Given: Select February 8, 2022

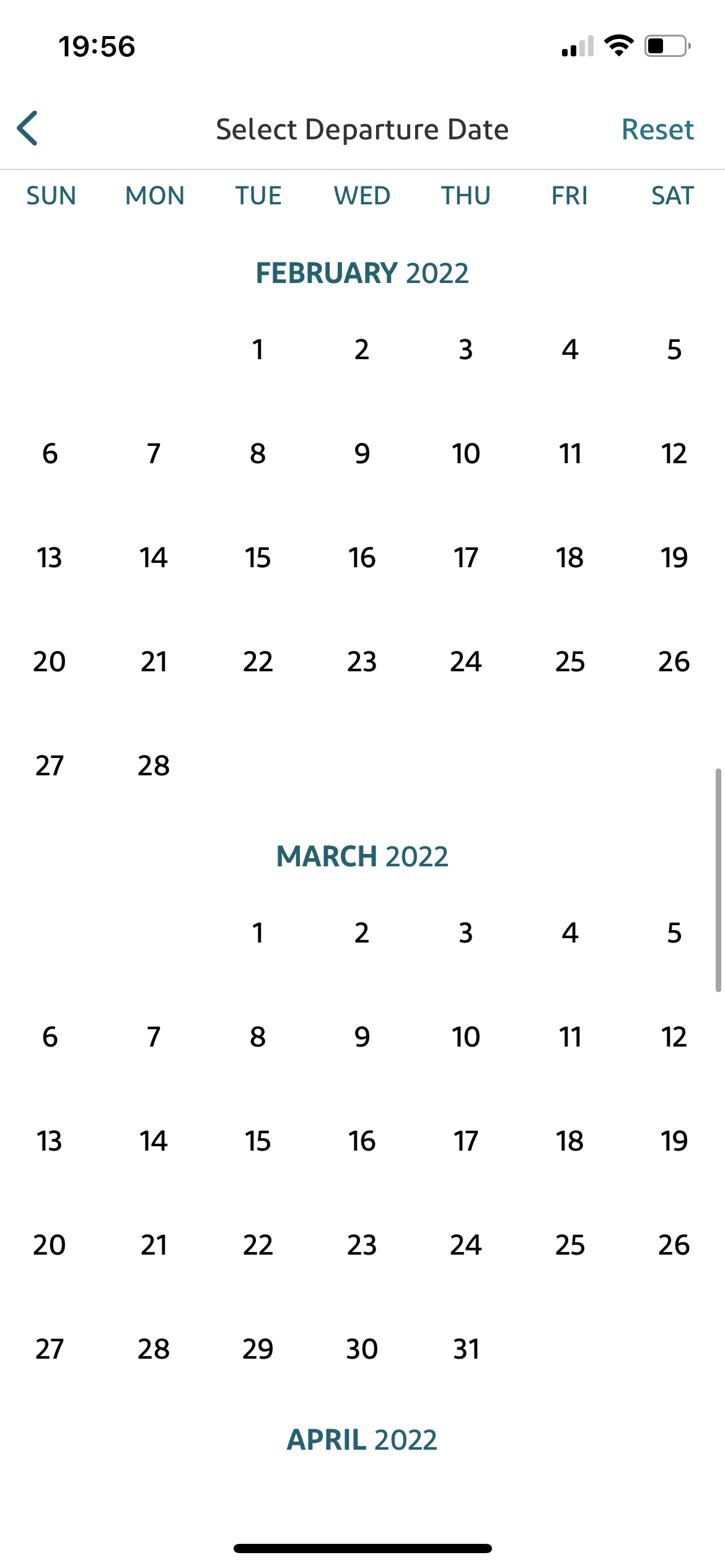Looking at the screenshot, I should [x=258, y=454].
